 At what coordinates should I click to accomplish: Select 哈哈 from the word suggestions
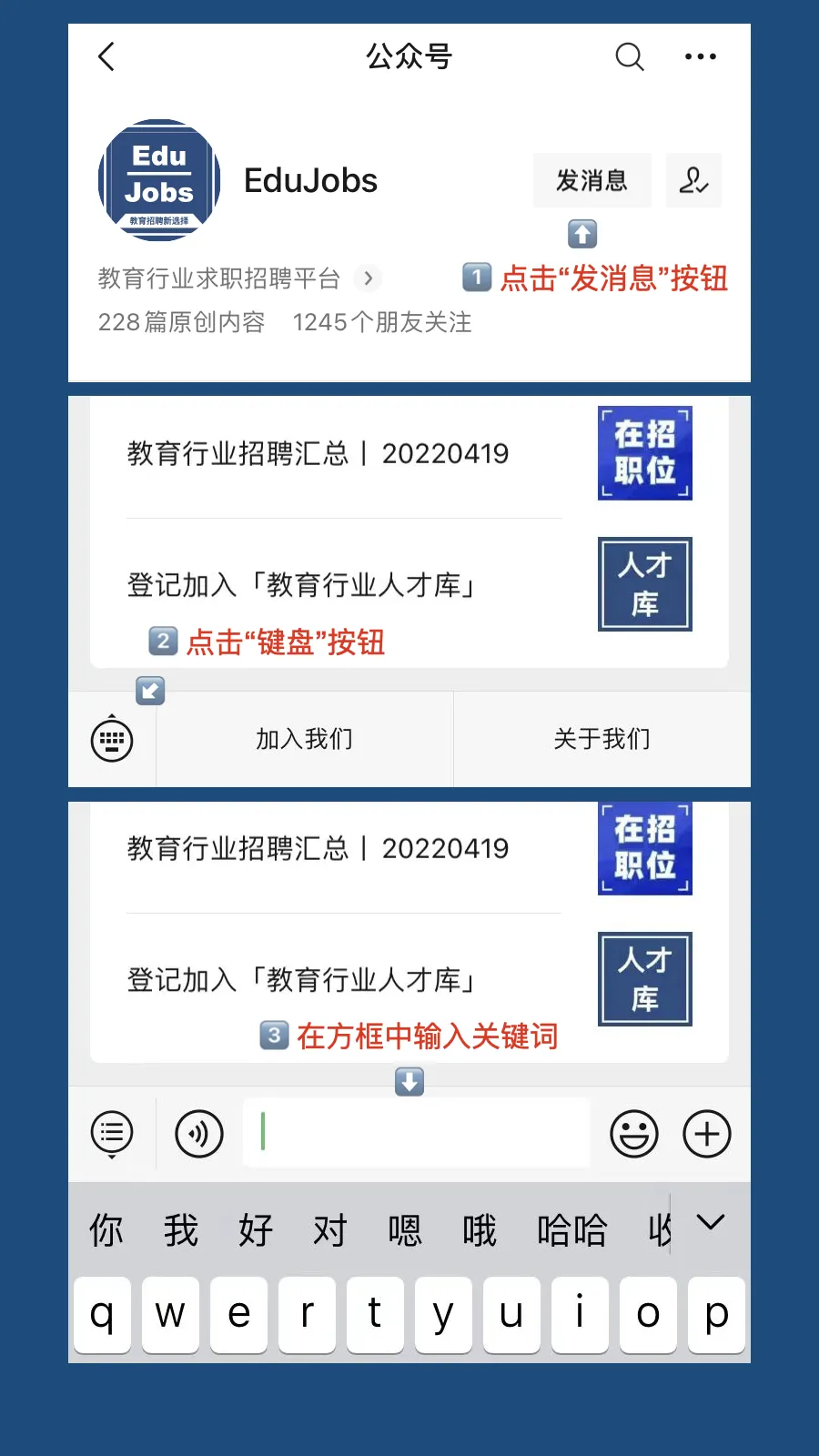point(571,1229)
